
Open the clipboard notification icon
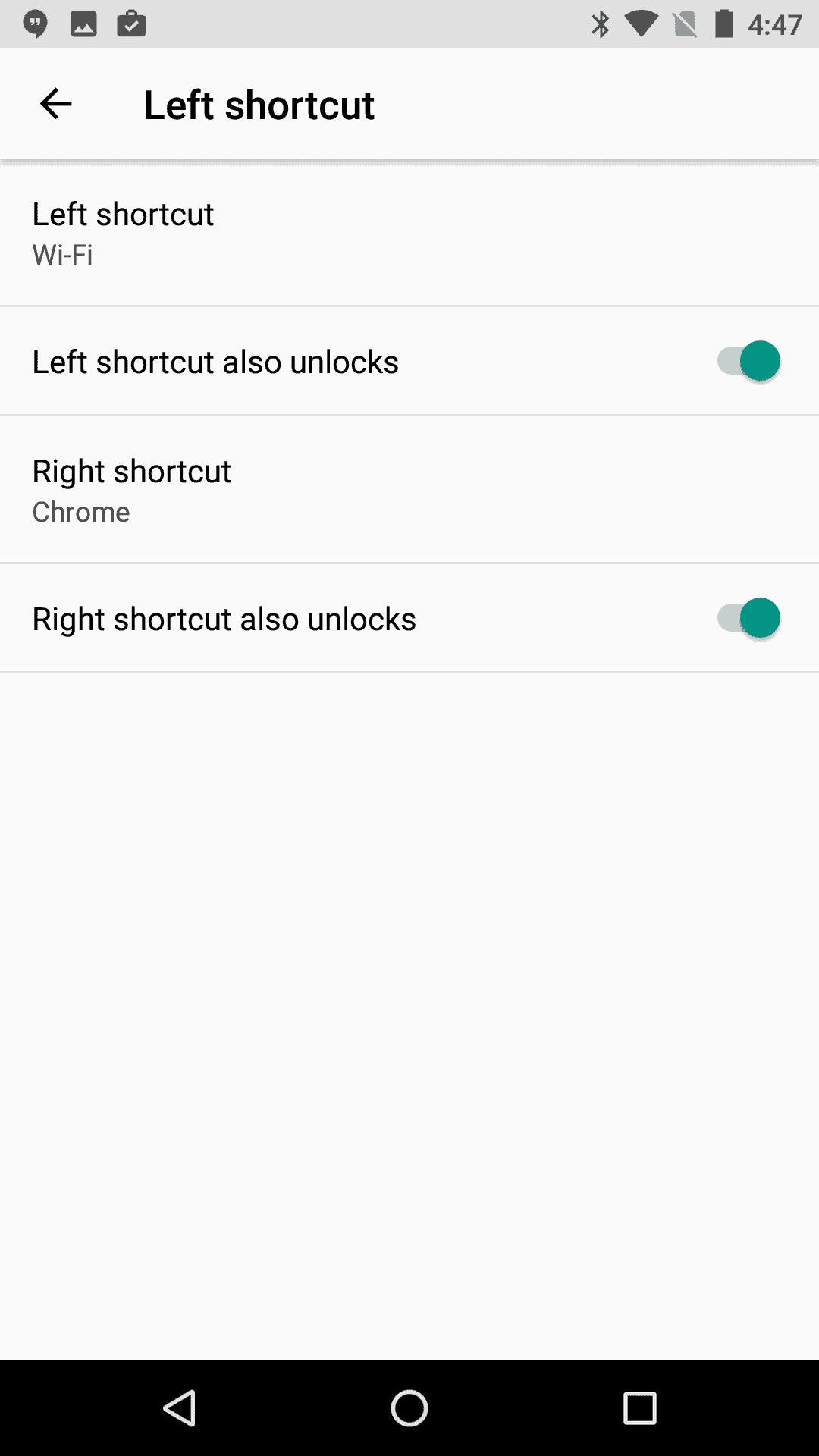[130, 24]
